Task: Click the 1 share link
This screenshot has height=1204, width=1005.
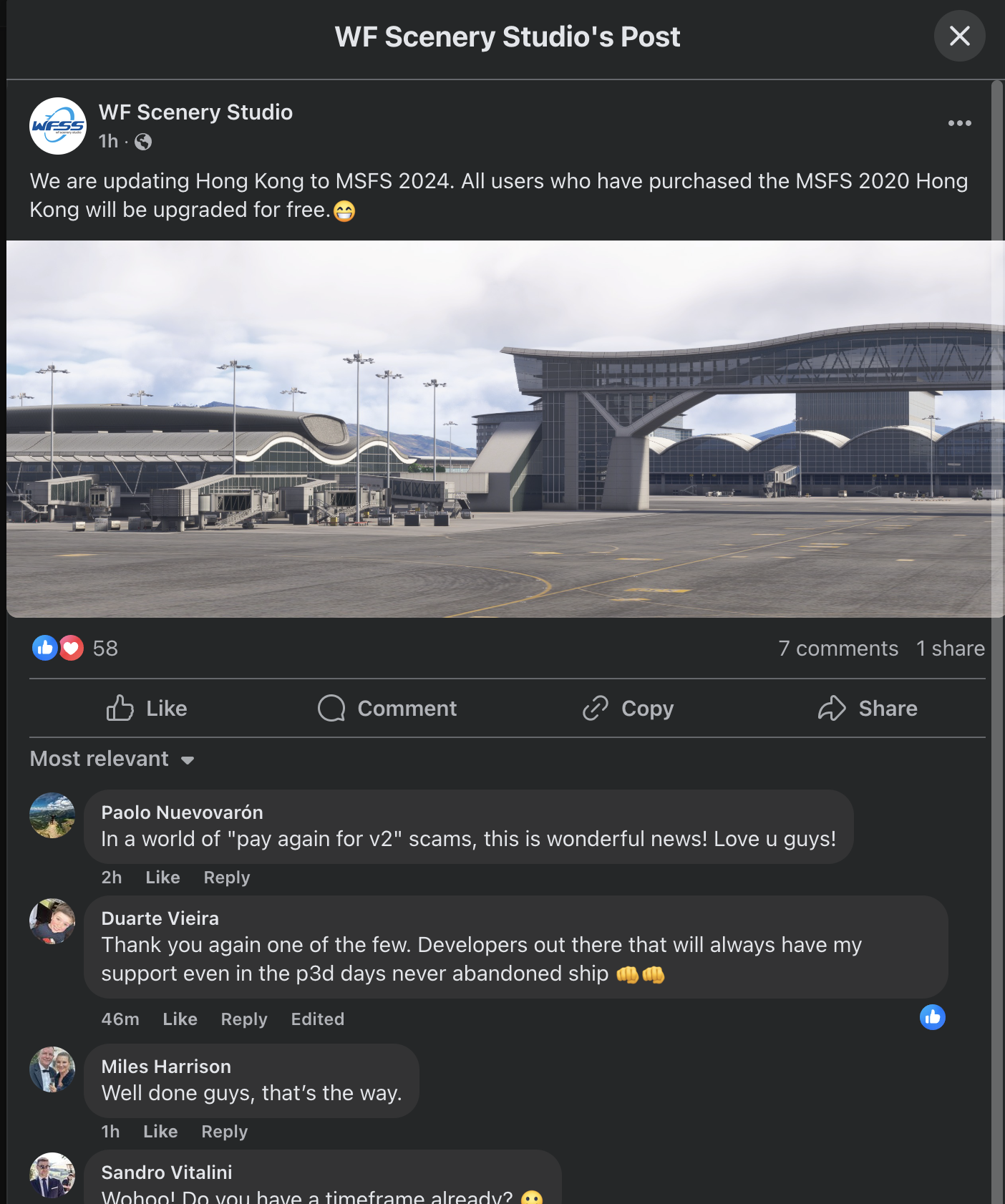Action: click(951, 648)
